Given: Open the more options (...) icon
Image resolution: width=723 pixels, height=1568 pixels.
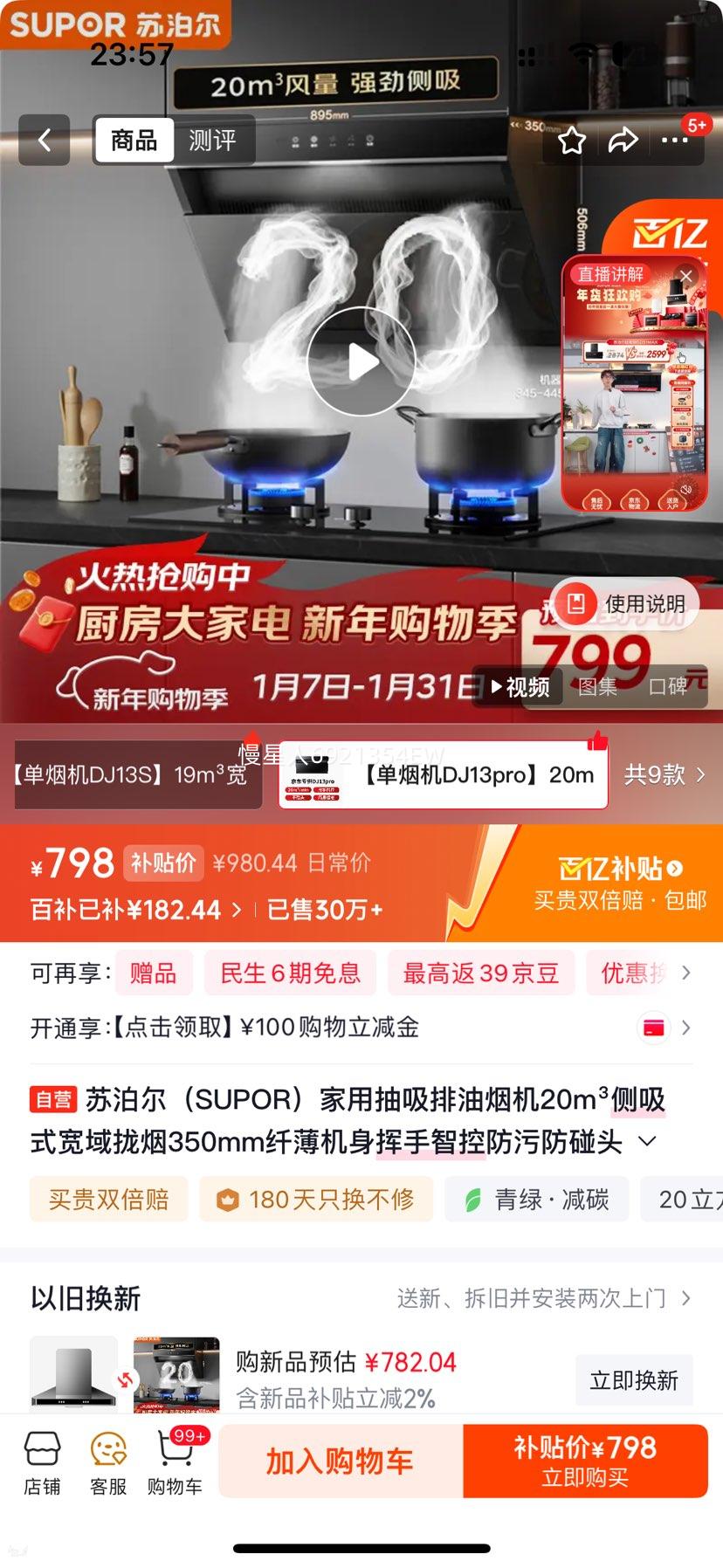Looking at the screenshot, I should coord(675,140).
